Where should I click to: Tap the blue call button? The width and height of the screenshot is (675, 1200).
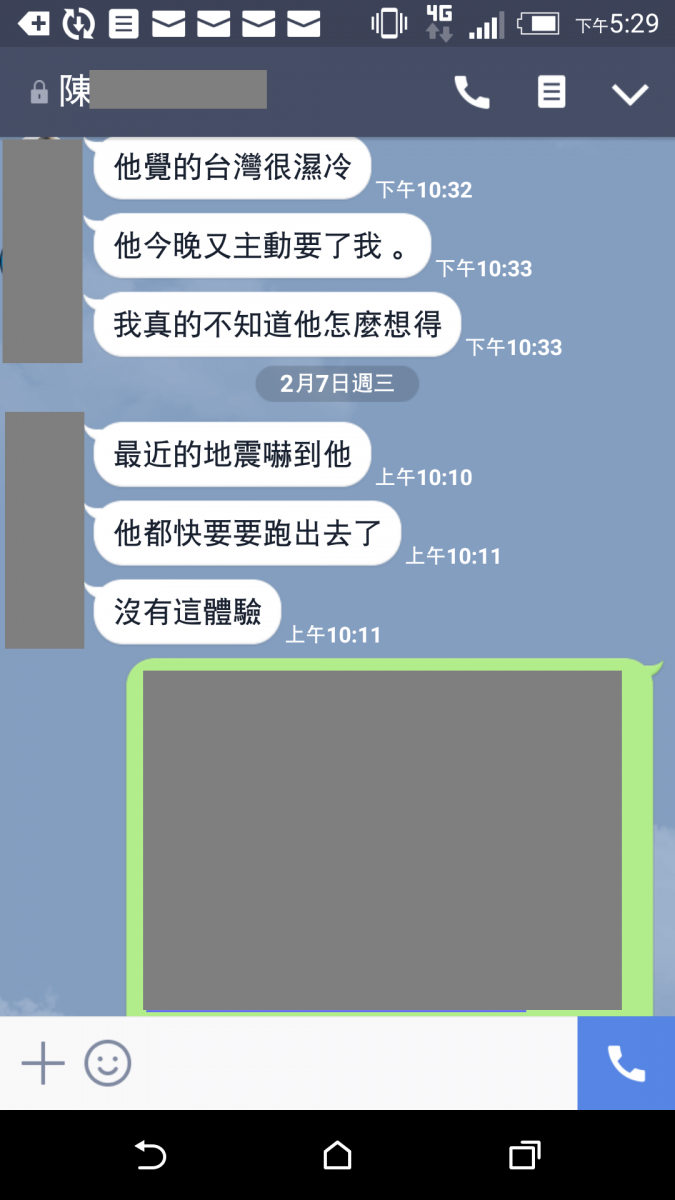[x=626, y=1063]
